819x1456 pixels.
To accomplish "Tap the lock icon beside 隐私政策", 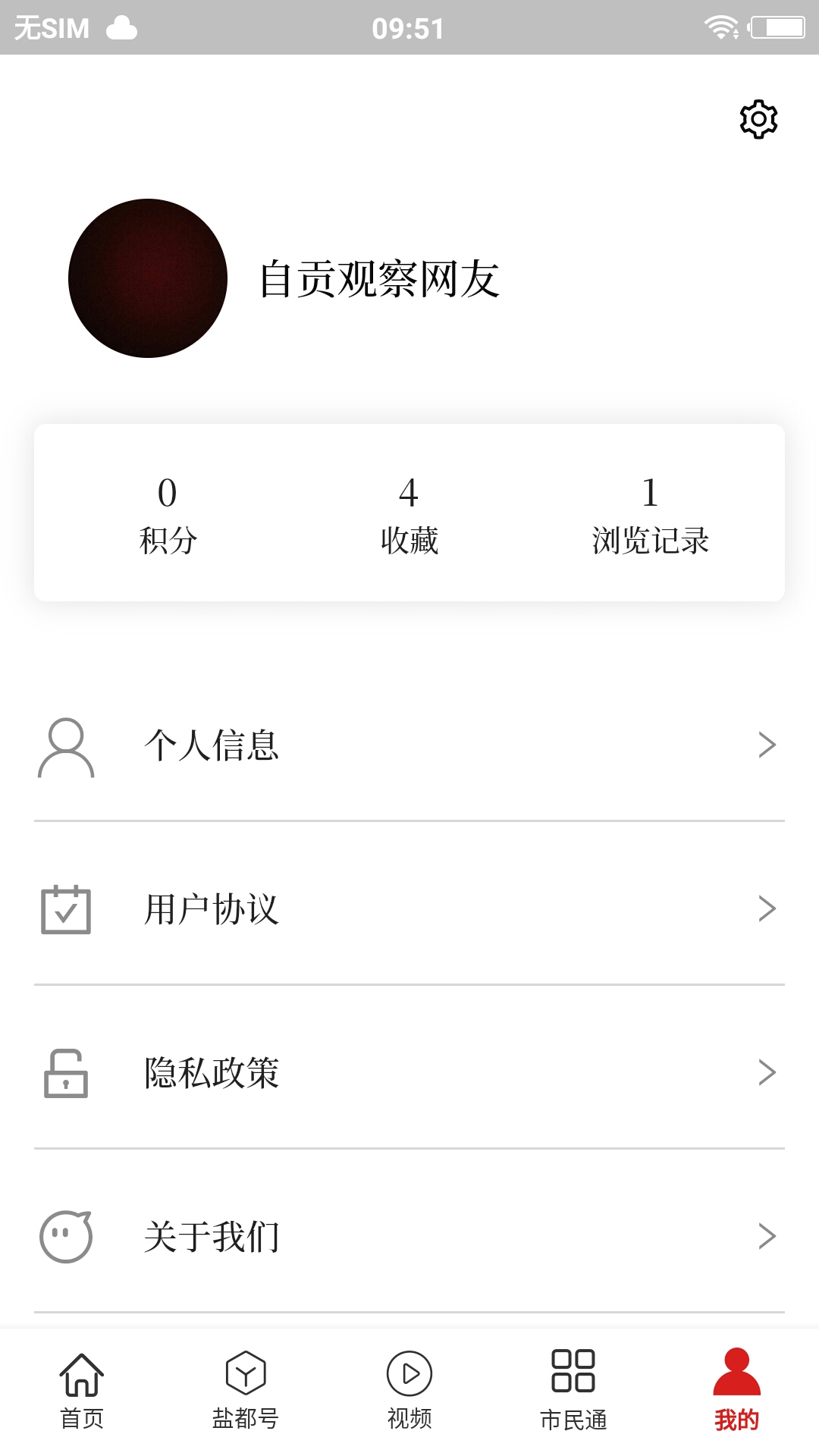I will 67,1072.
